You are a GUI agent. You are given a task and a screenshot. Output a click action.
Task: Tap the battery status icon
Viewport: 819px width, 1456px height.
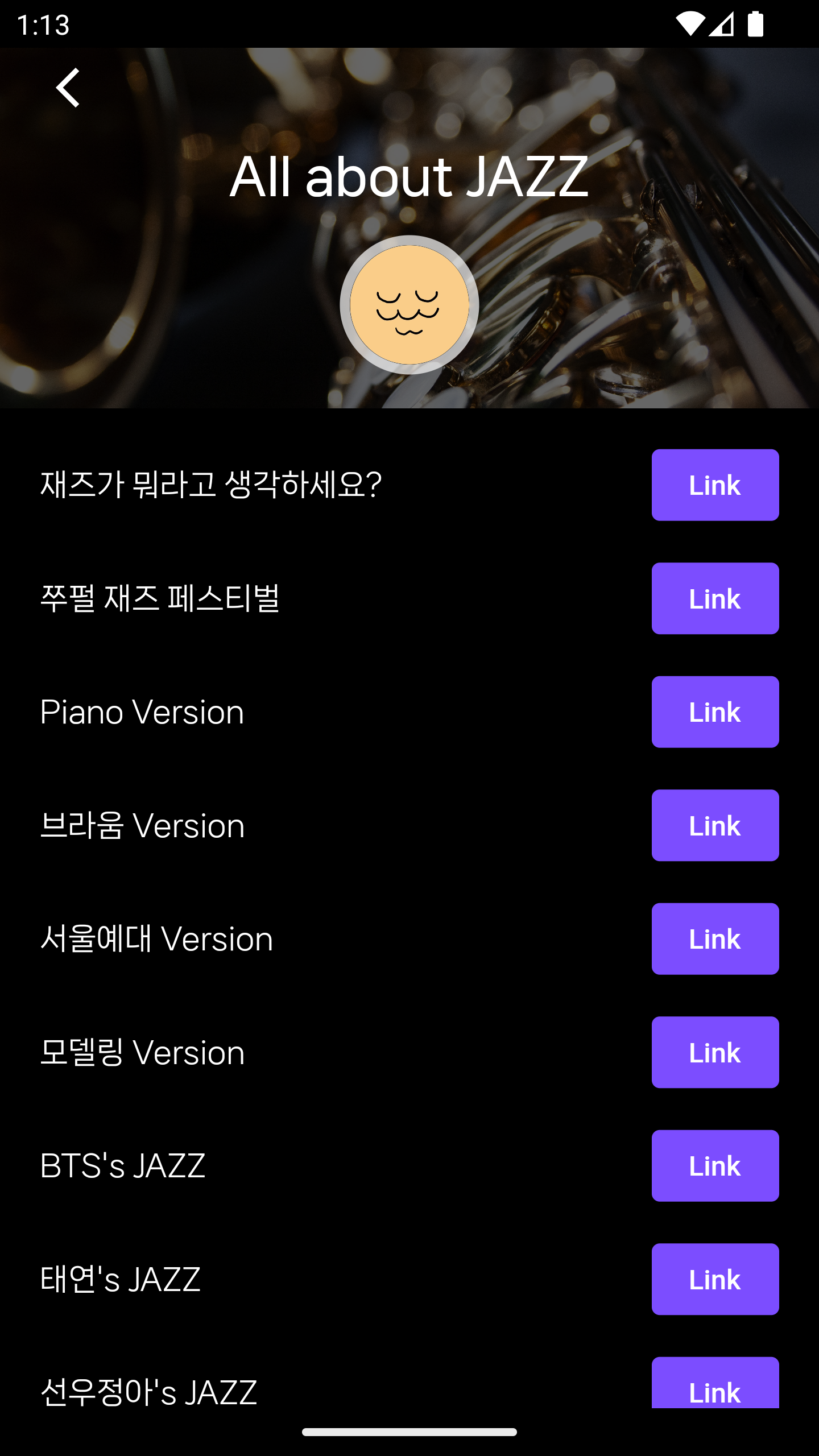tap(755, 24)
